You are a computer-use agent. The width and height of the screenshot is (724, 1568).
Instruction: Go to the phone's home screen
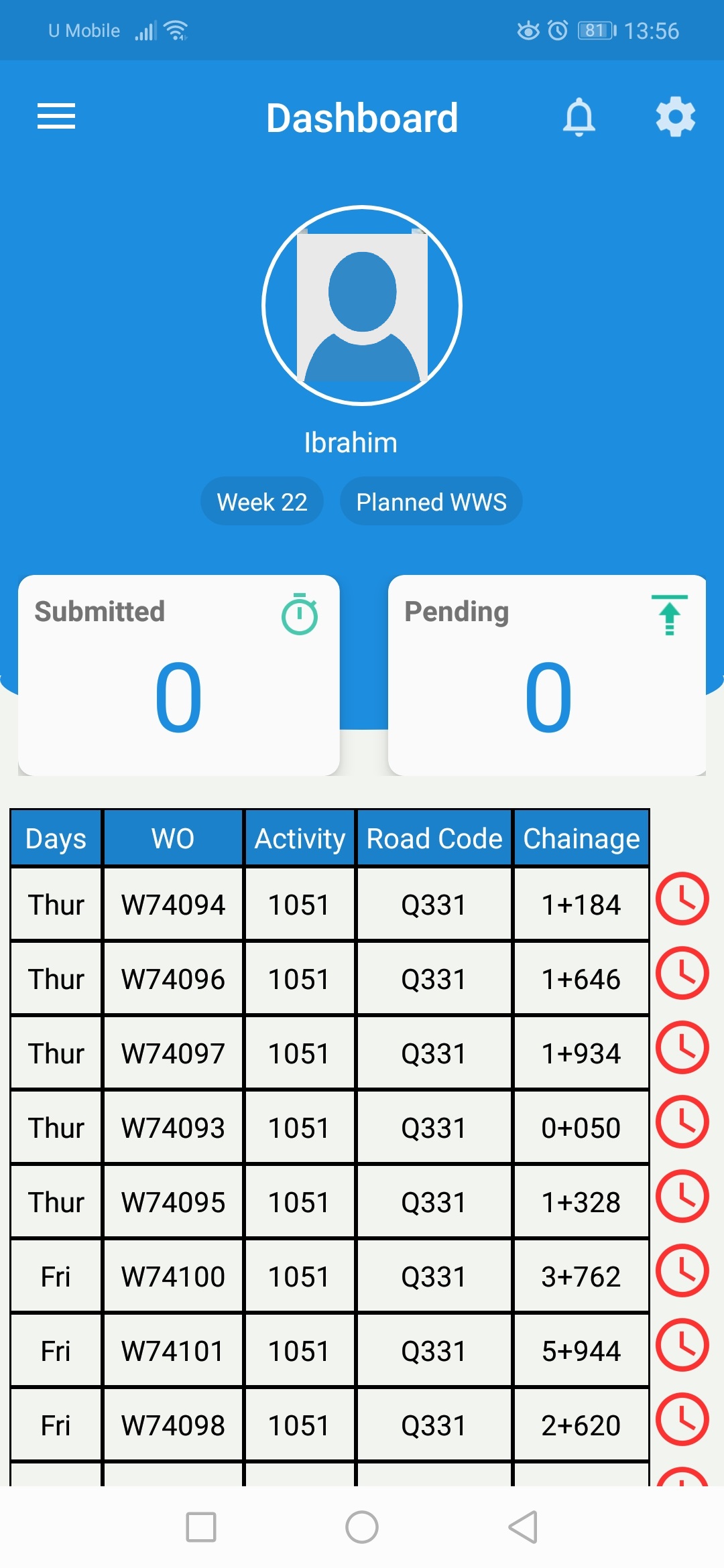point(362,1527)
